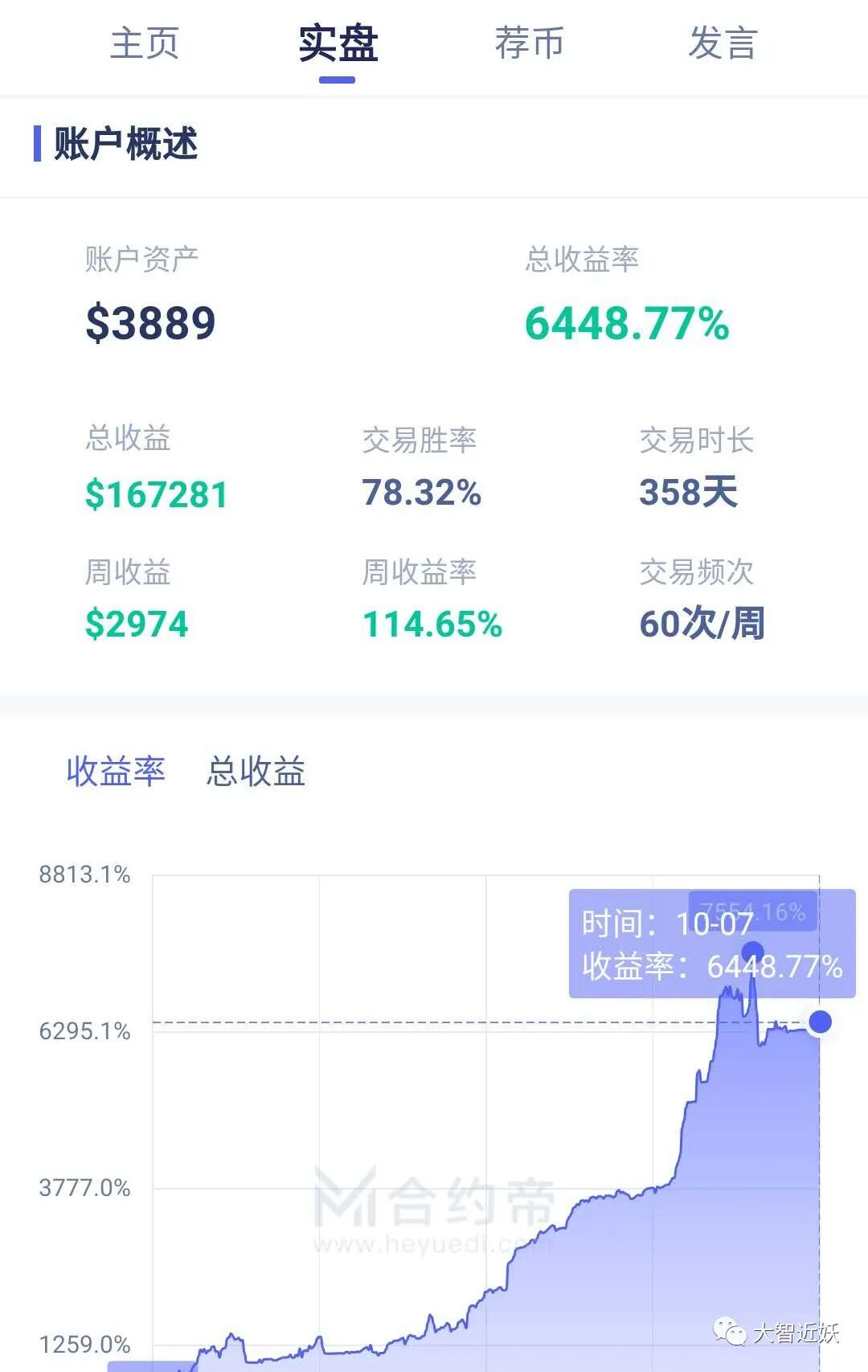Open the 荐币 tab
The image size is (868, 1372).
(530, 43)
